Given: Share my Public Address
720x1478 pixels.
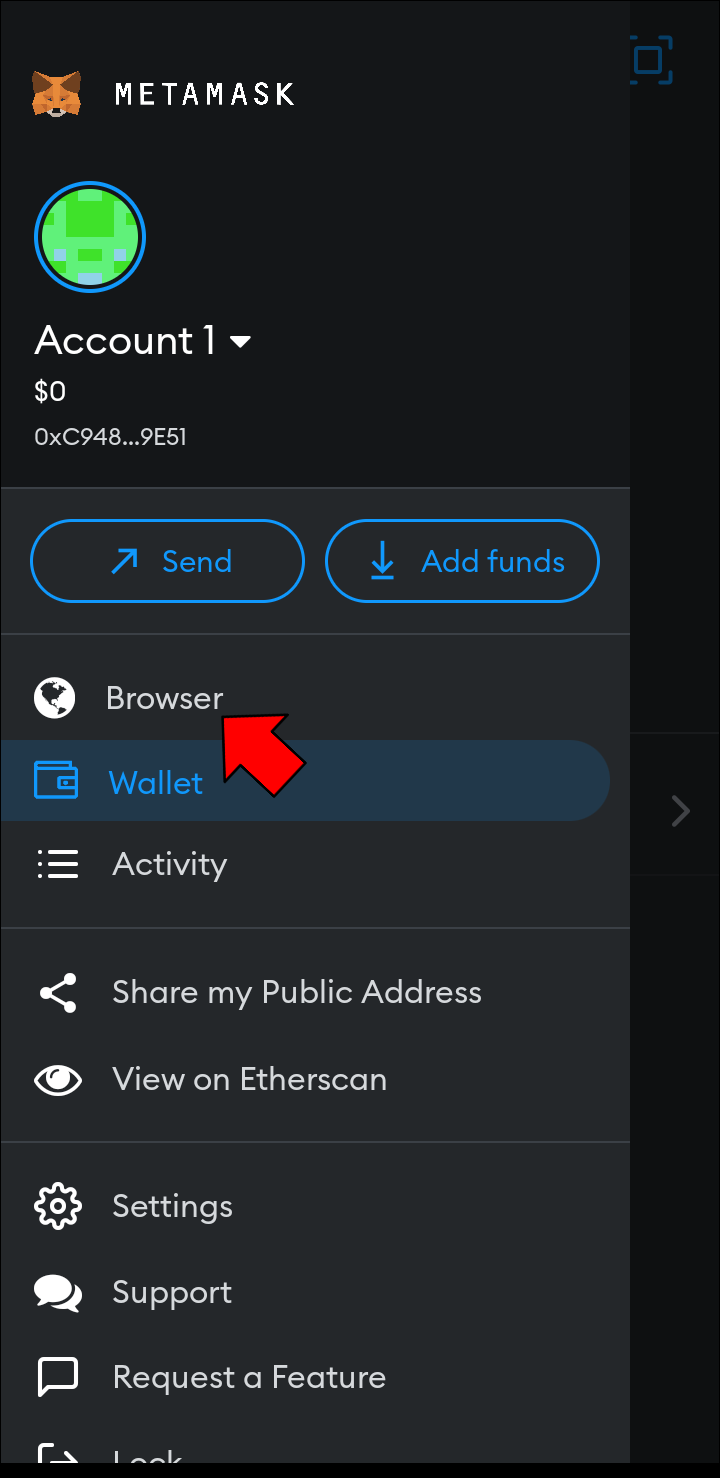Looking at the screenshot, I should [315, 992].
